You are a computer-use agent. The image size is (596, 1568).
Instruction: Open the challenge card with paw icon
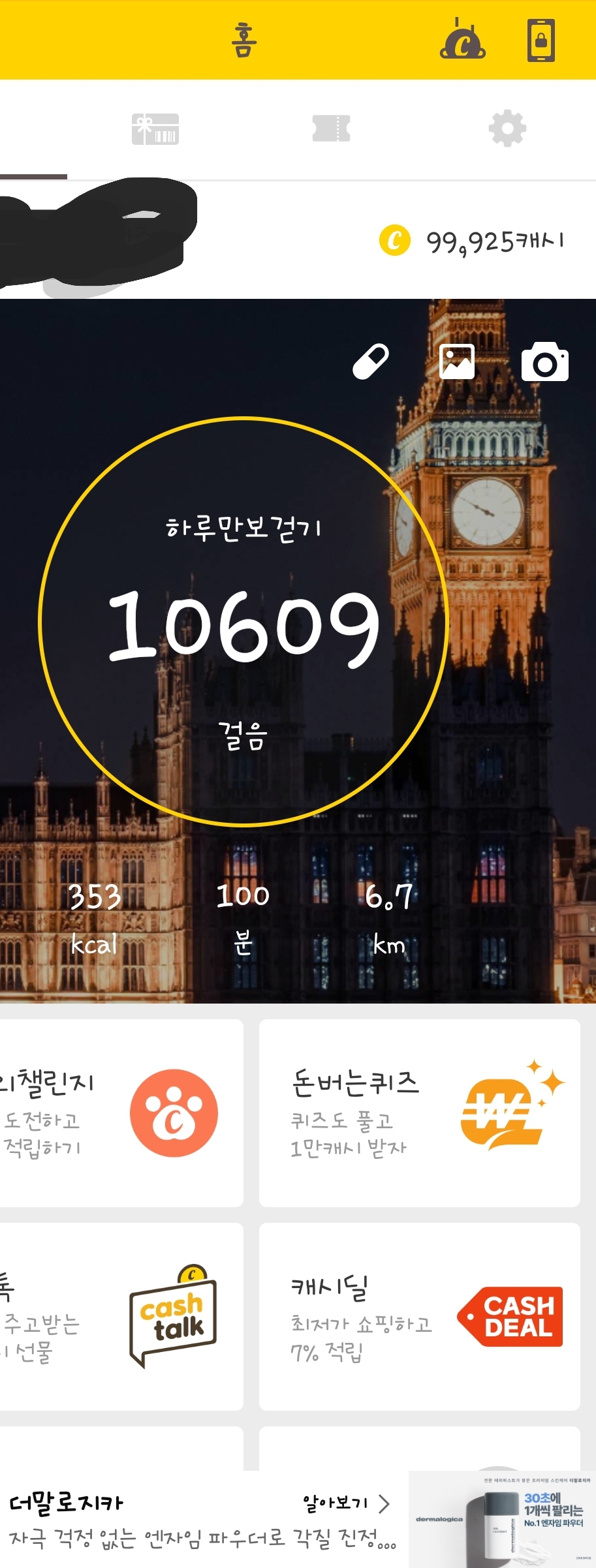[x=121, y=1113]
